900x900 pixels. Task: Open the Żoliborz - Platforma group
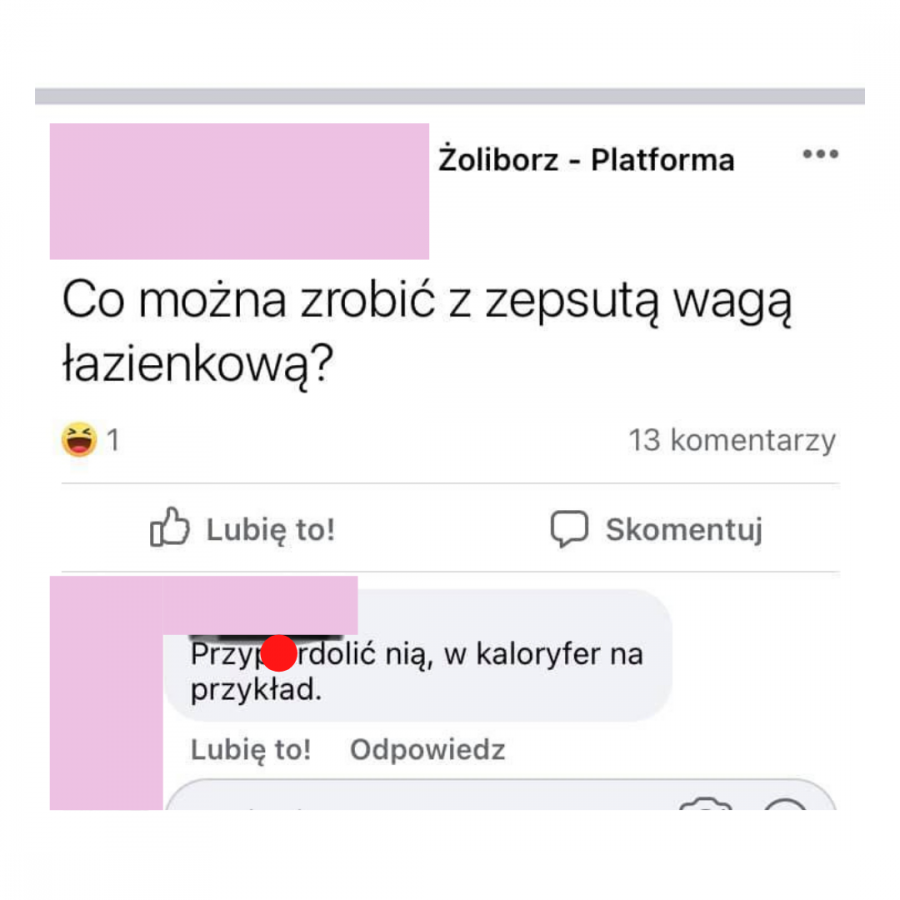point(586,160)
